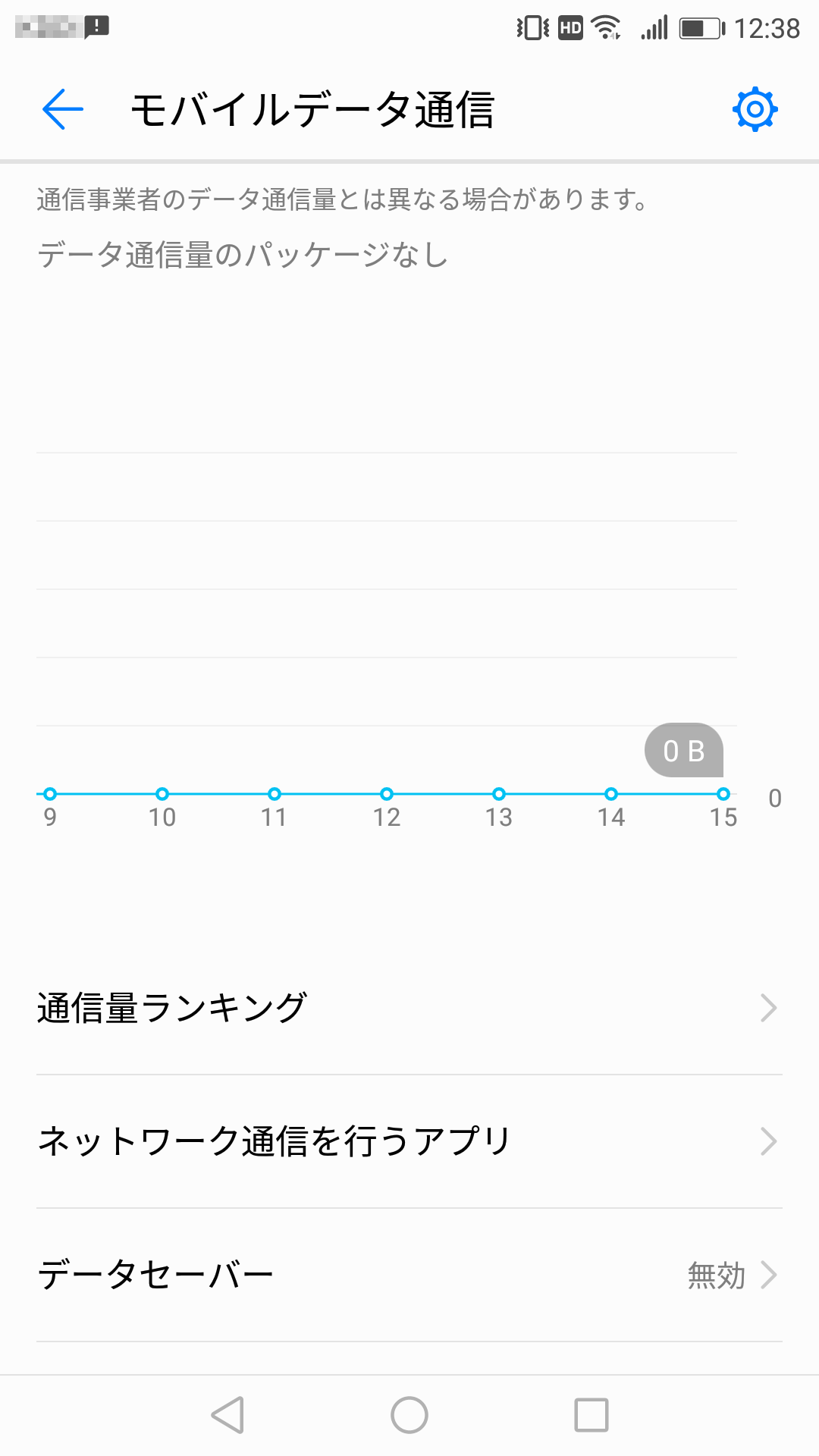This screenshot has height=1456, width=819.
Task: Select the day 15 point on the chart
Action: click(x=723, y=794)
